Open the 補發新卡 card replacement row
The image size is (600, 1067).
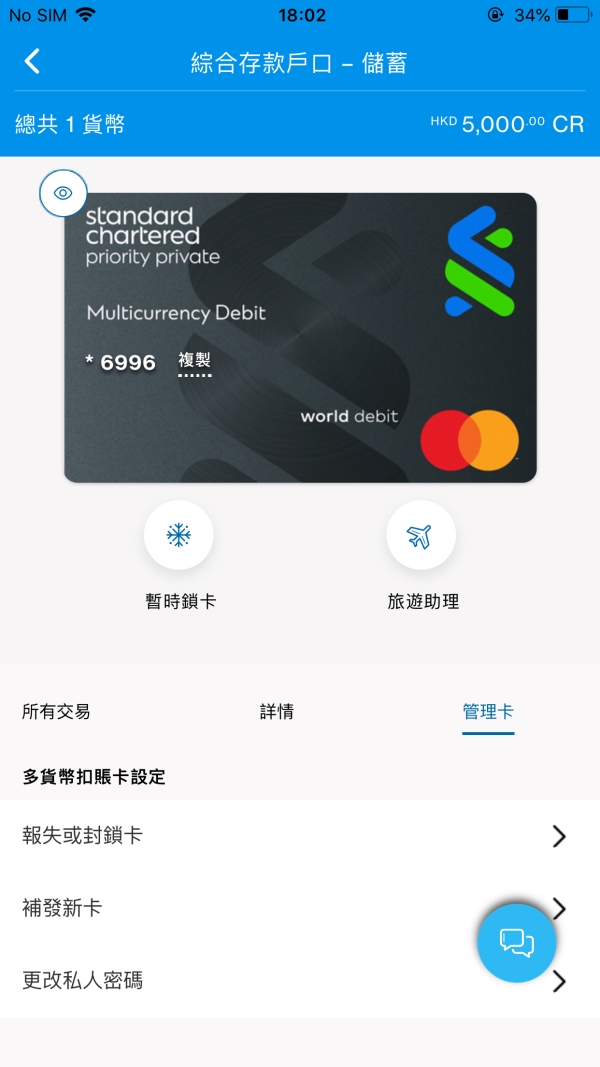pyautogui.click(x=240, y=908)
